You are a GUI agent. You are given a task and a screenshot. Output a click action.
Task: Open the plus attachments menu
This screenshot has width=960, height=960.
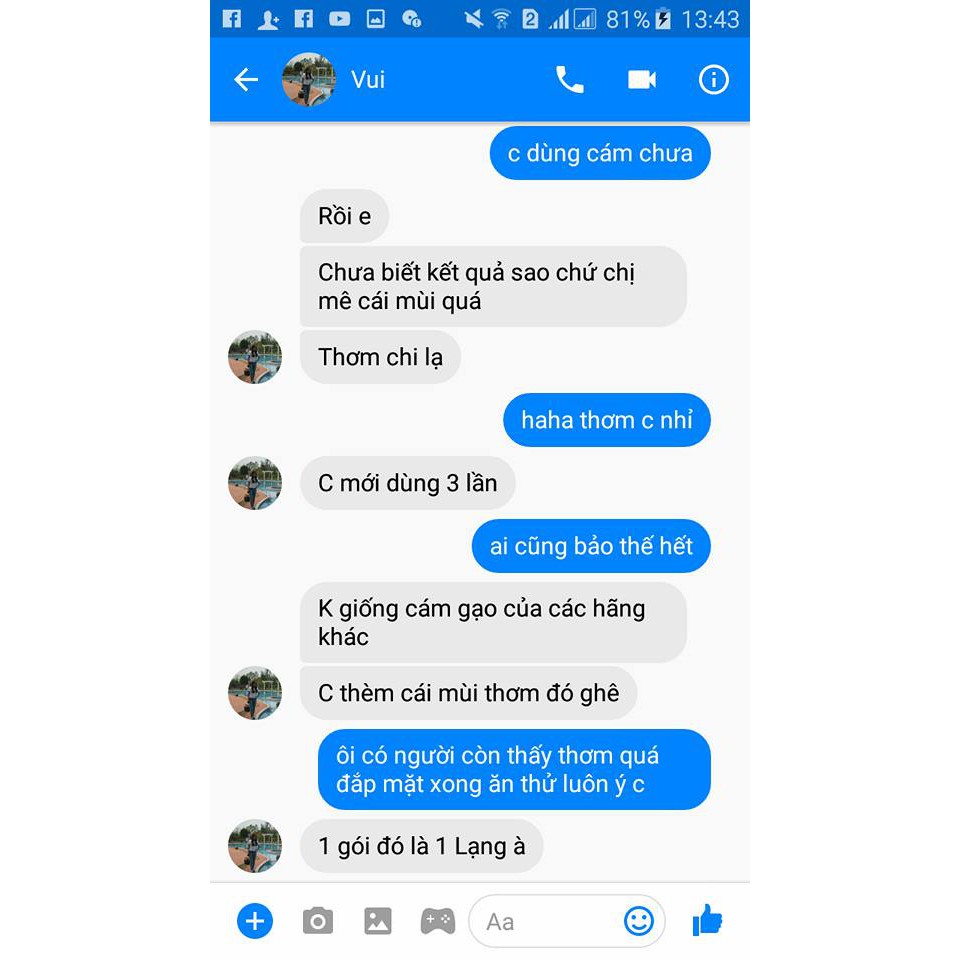255,921
